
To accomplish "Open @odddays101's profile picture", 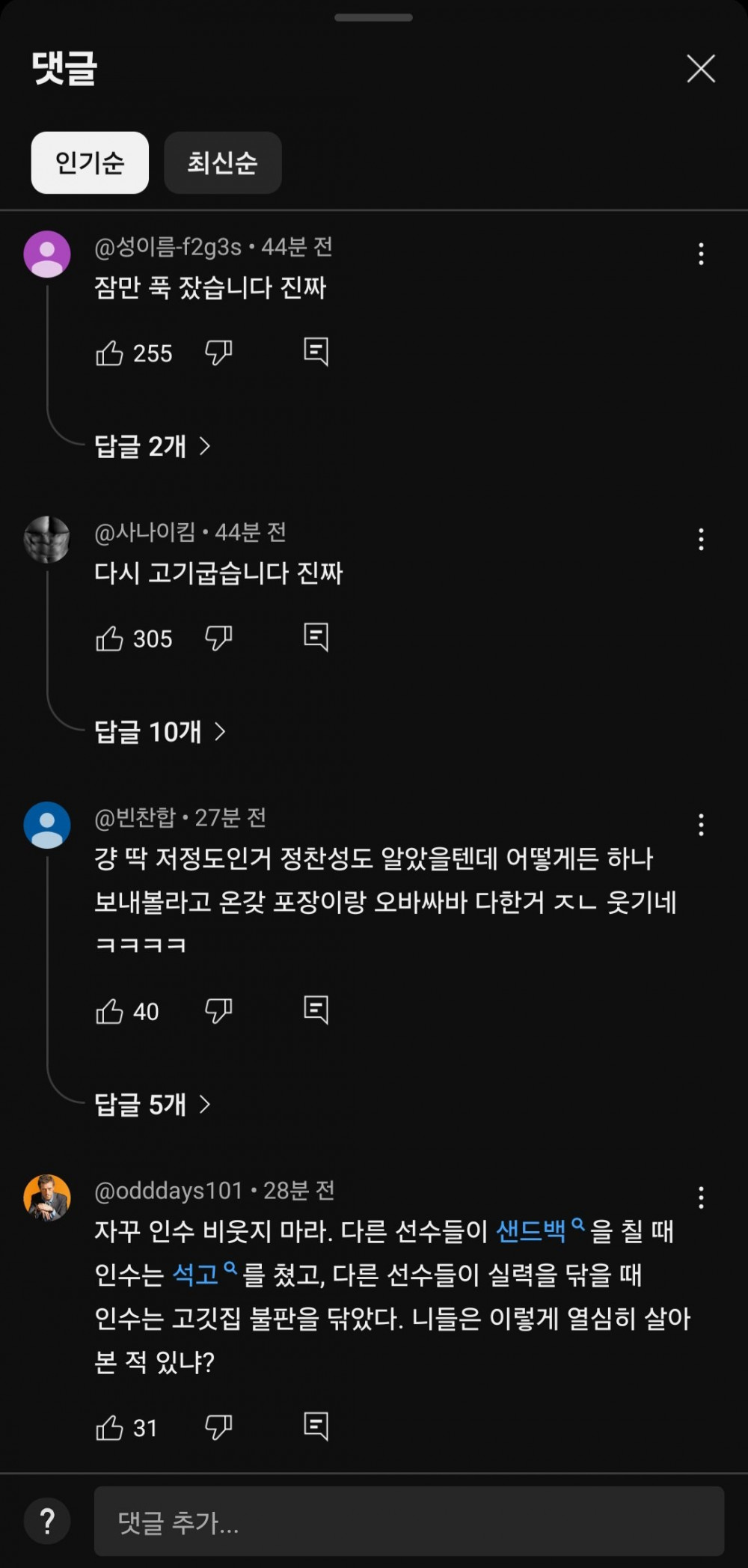I will [x=47, y=1198].
